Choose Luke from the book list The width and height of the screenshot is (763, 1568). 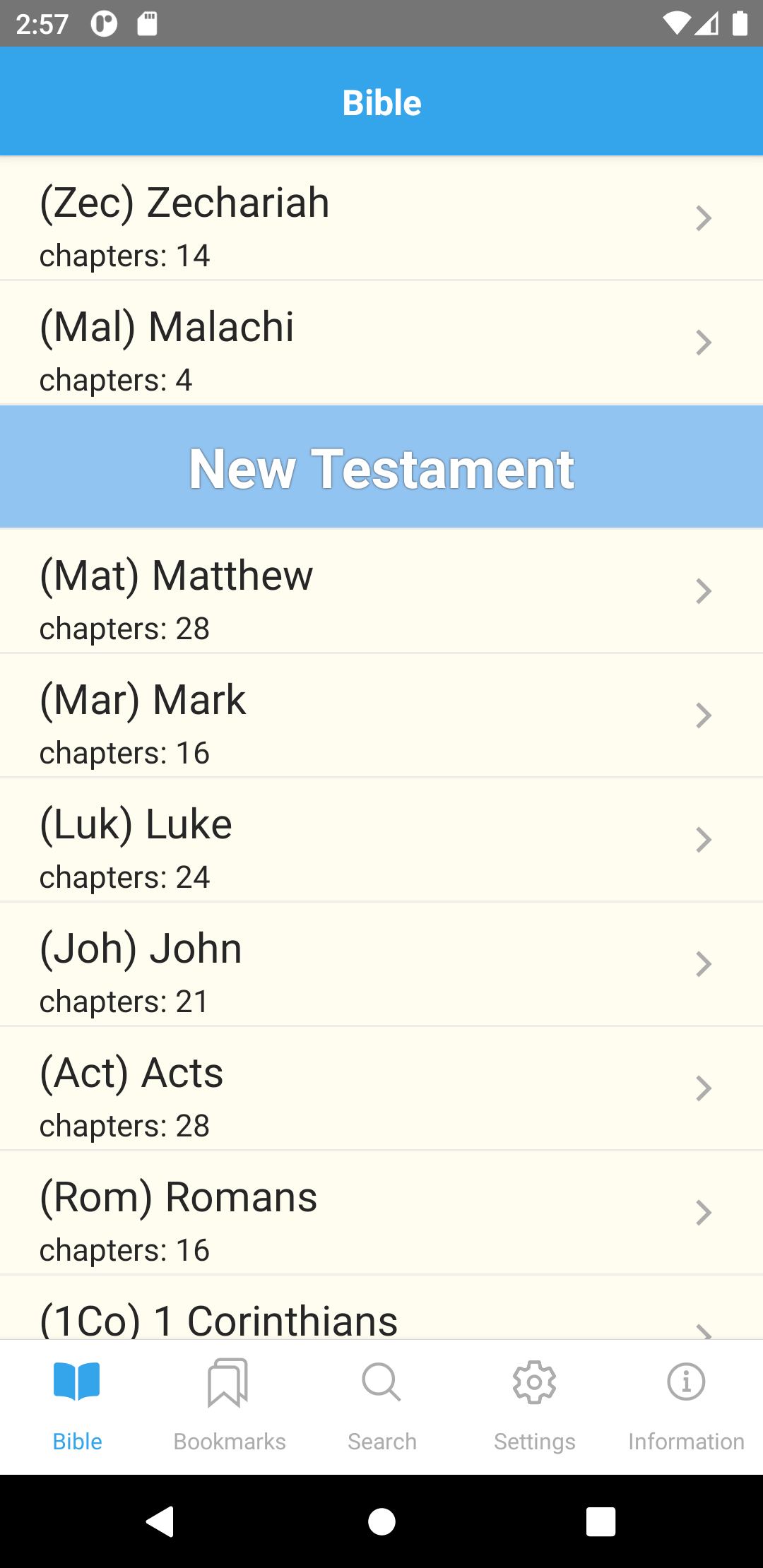[x=381, y=840]
